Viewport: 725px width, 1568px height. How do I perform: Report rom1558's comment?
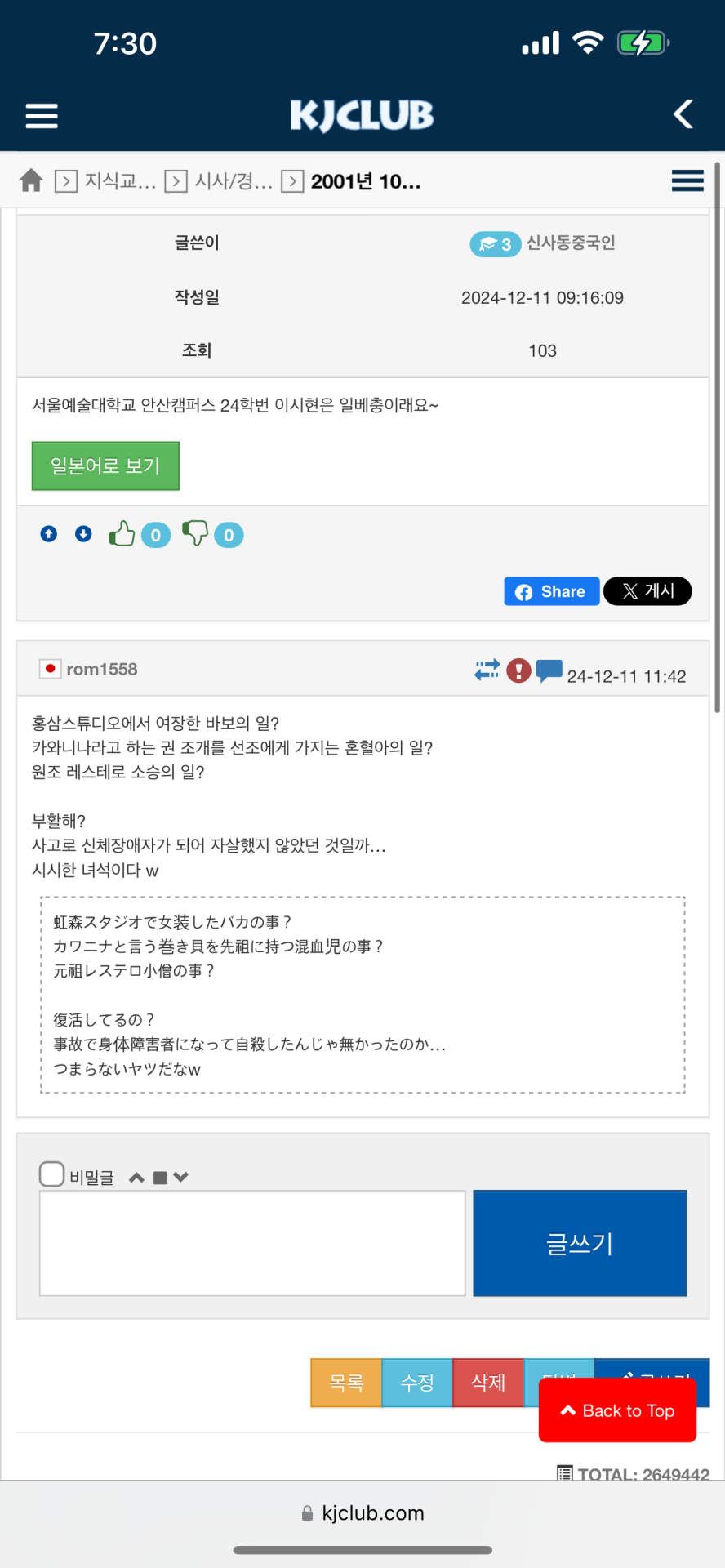518,671
